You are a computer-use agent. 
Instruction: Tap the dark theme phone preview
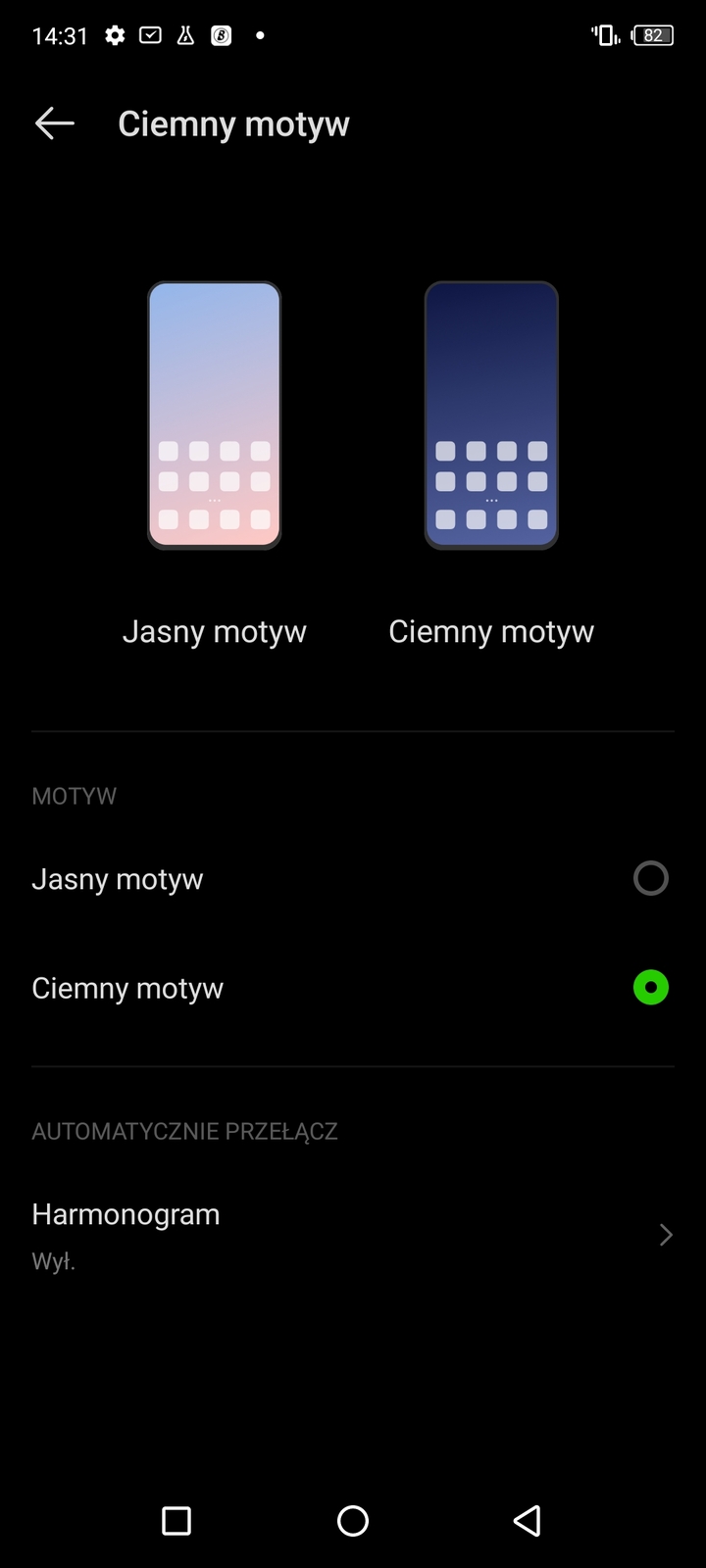point(491,415)
